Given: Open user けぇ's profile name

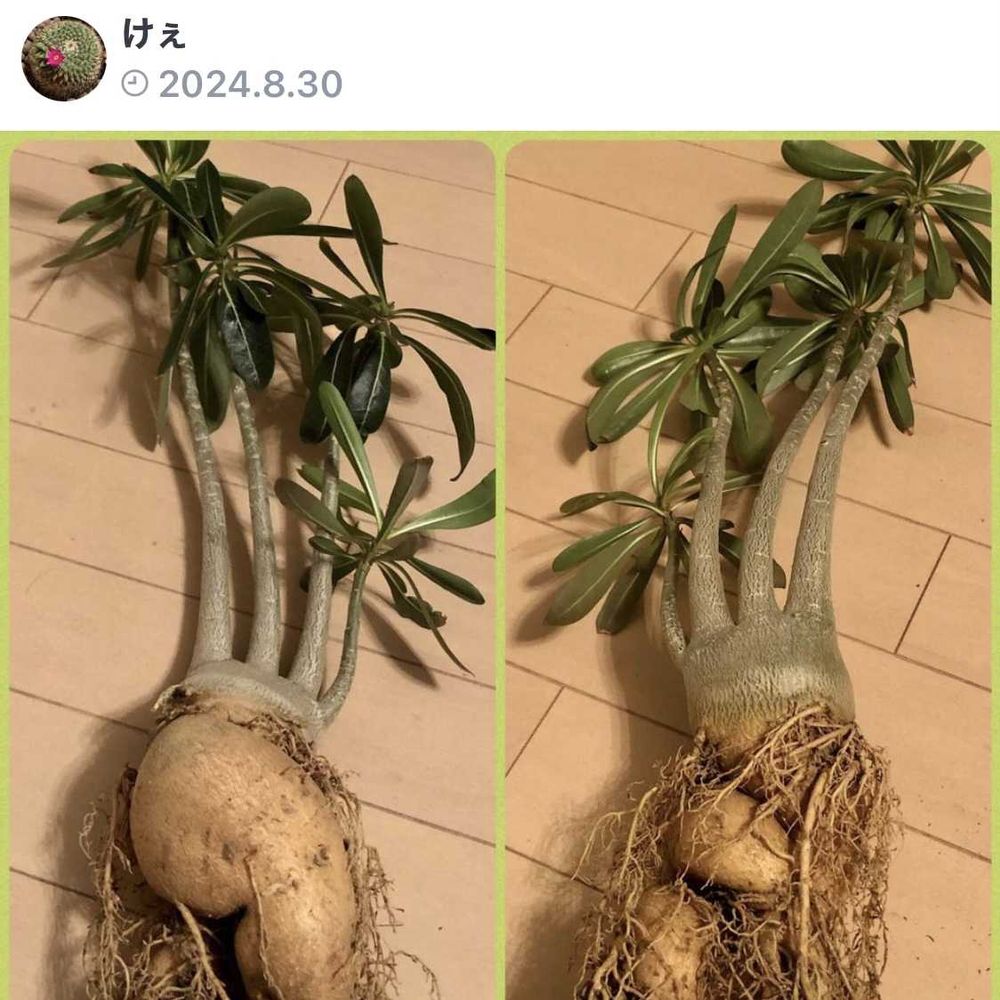Looking at the screenshot, I should 154,34.
